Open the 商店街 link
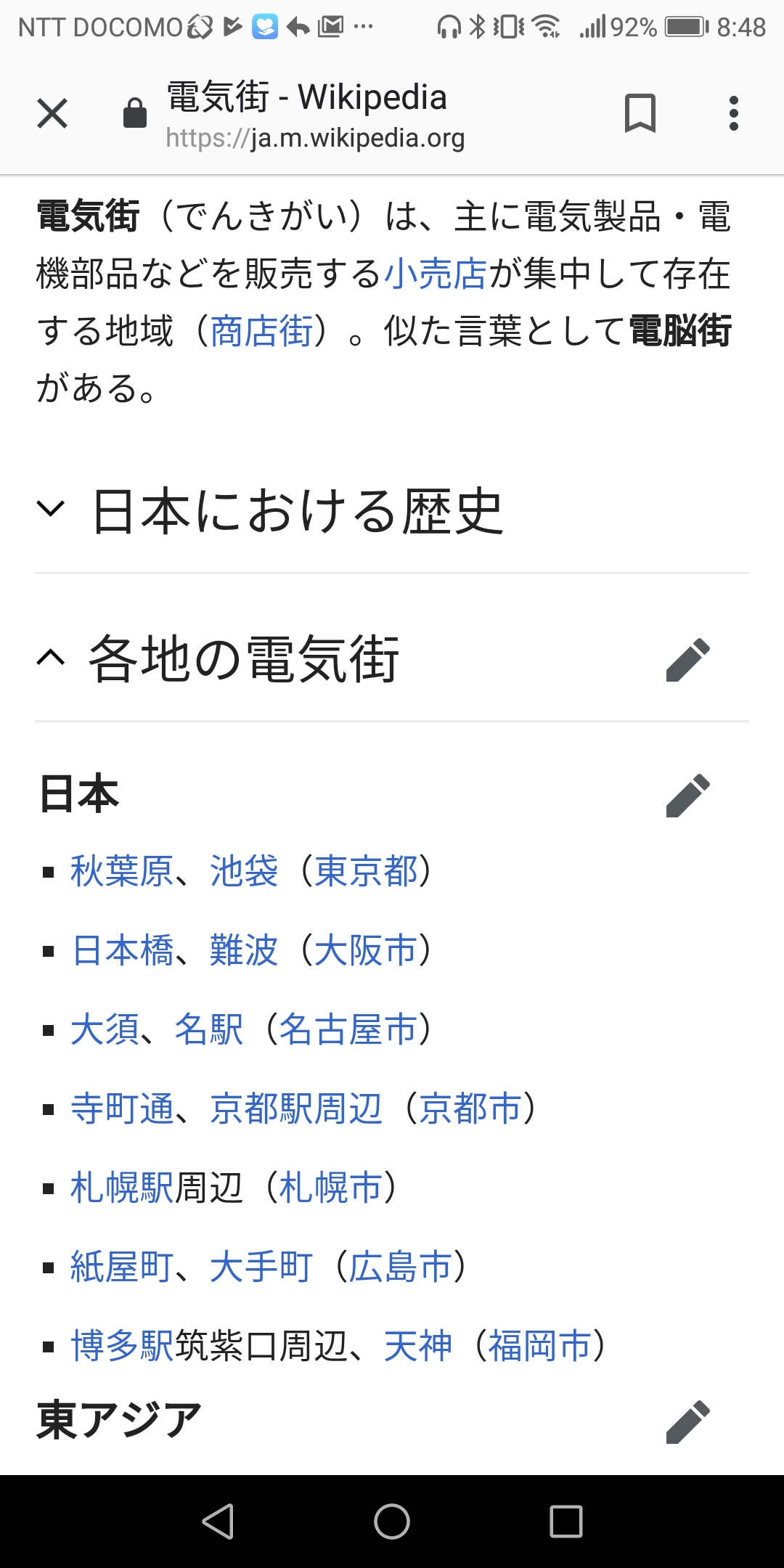The width and height of the screenshot is (784, 1568). (x=261, y=330)
